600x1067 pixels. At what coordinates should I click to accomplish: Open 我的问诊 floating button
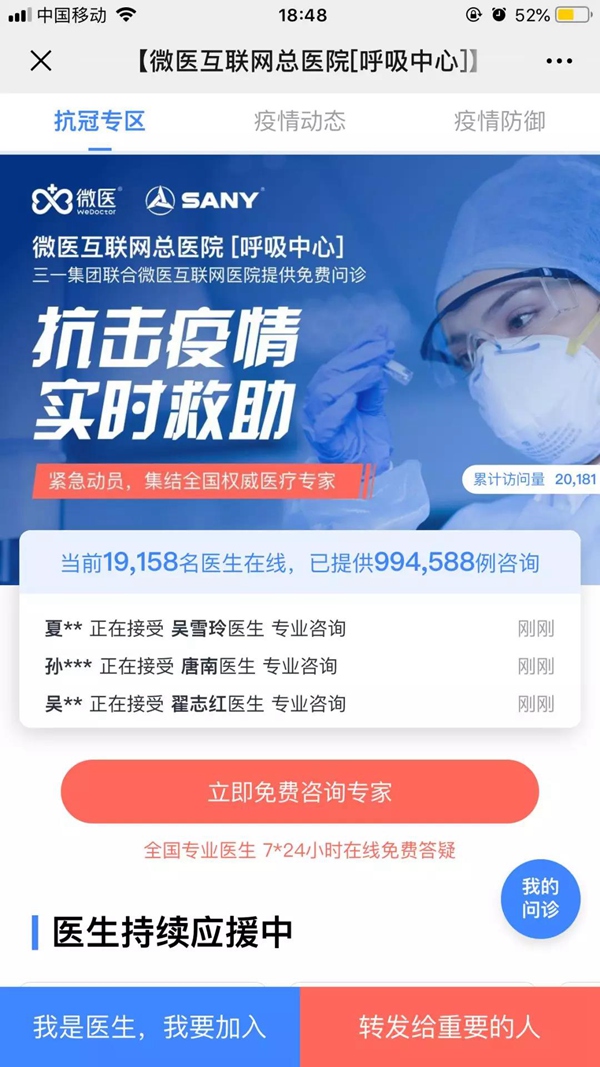point(540,899)
